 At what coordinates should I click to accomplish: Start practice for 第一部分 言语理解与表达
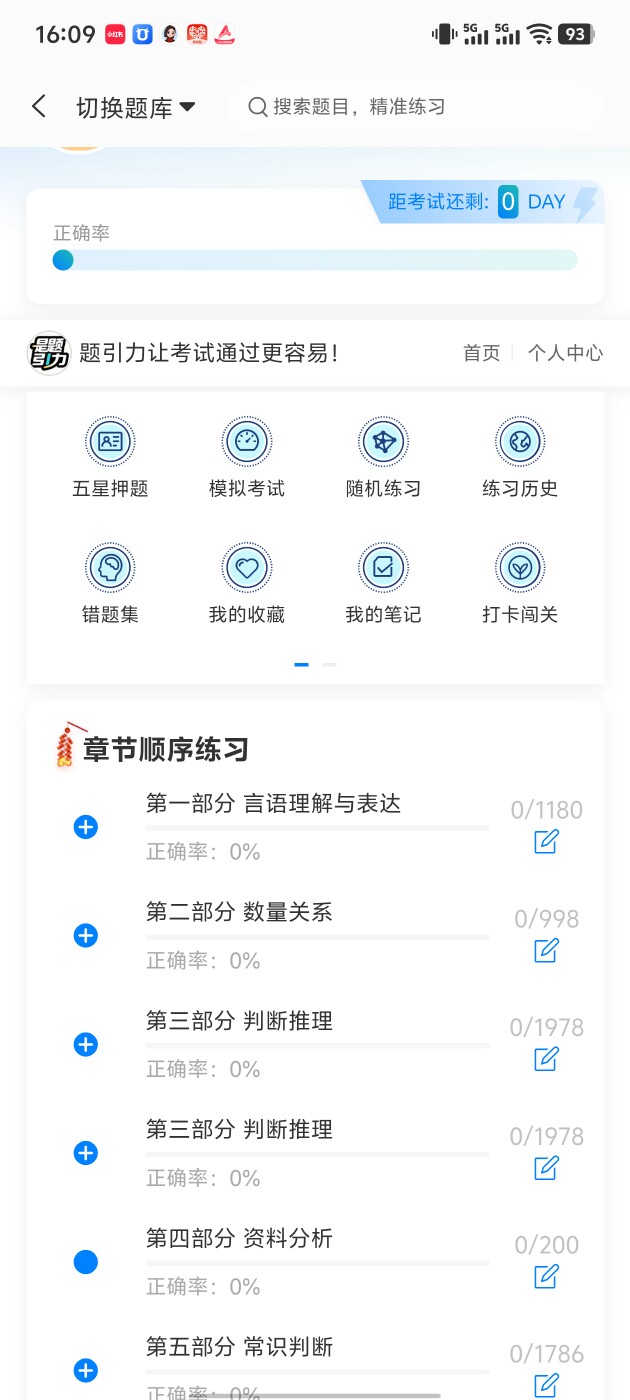point(546,842)
